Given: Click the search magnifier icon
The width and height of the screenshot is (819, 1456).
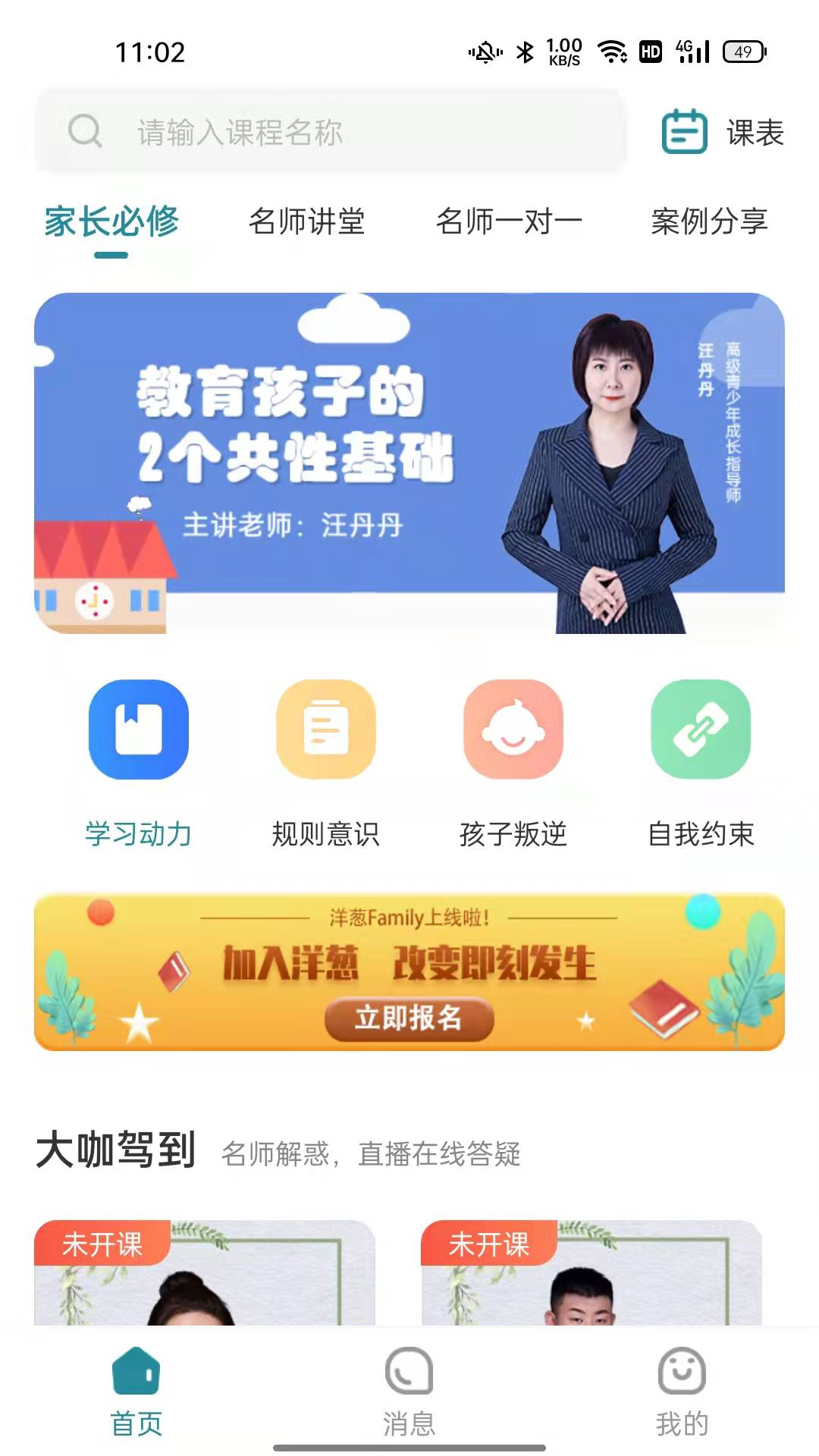Looking at the screenshot, I should click(86, 130).
